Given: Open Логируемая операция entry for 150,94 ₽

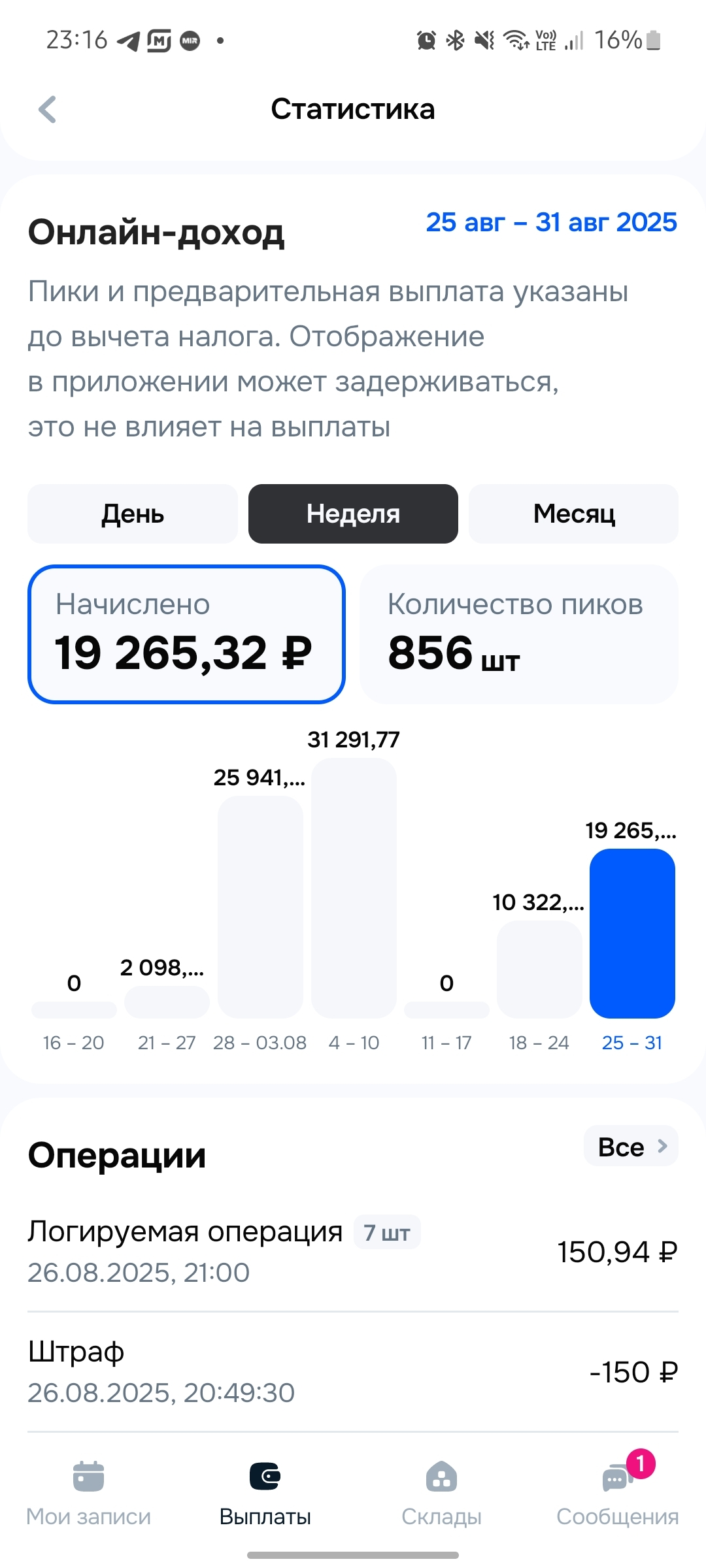Looking at the screenshot, I should [353, 1252].
